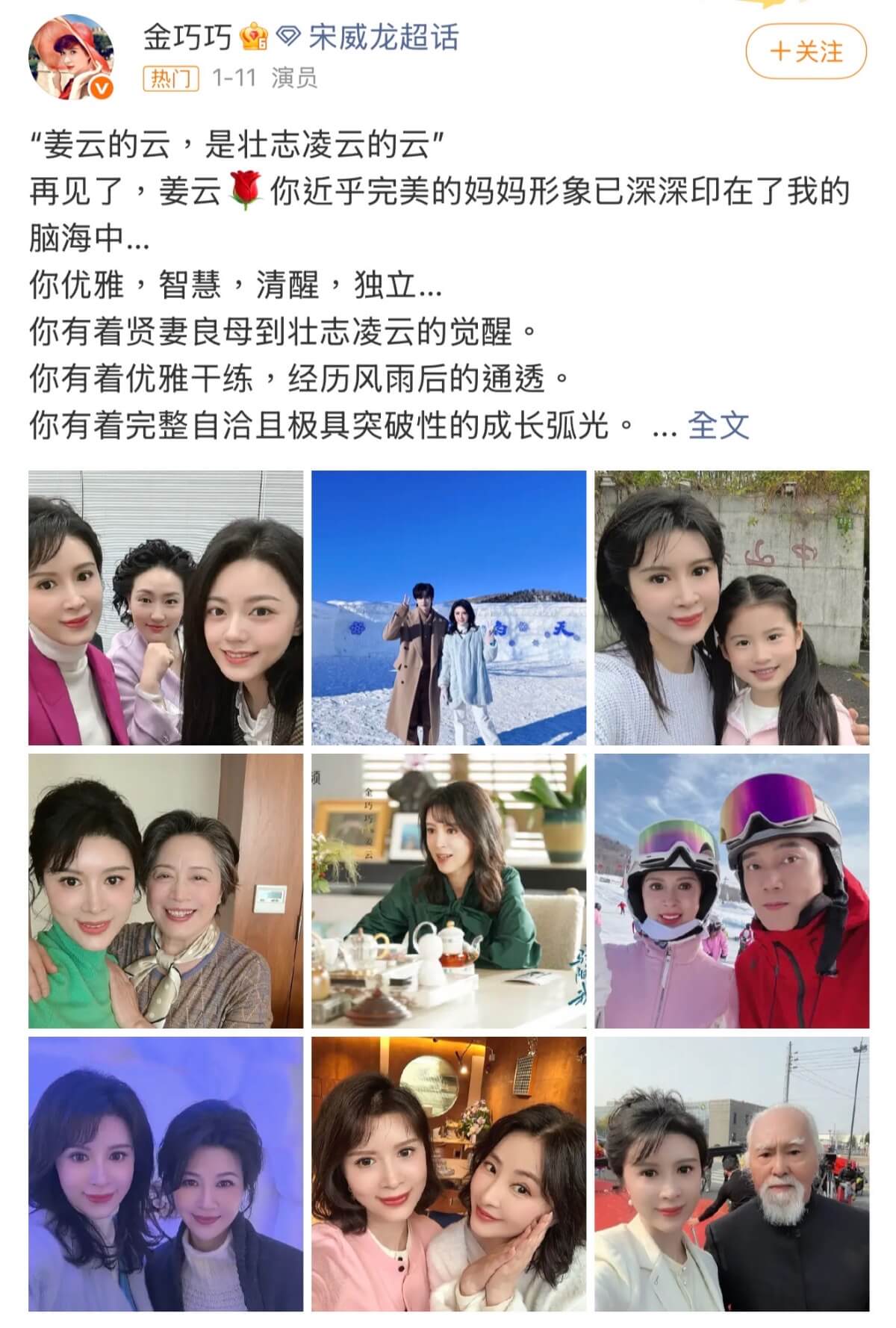Viewport: 896px width, 1328px height.
Task: View the photo with the green sweater hug
Action: click(166, 890)
